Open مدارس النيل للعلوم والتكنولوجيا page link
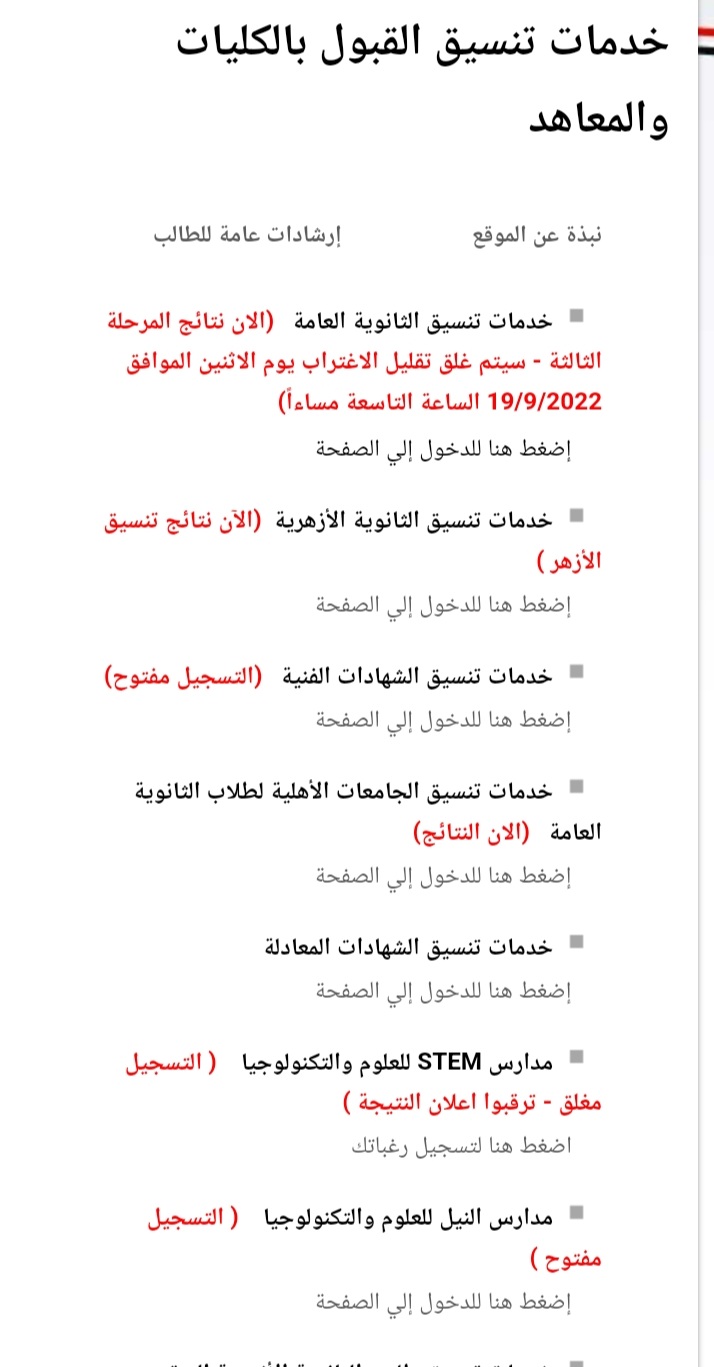Image resolution: width=714 pixels, height=1367 pixels. click(x=443, y=1303)
